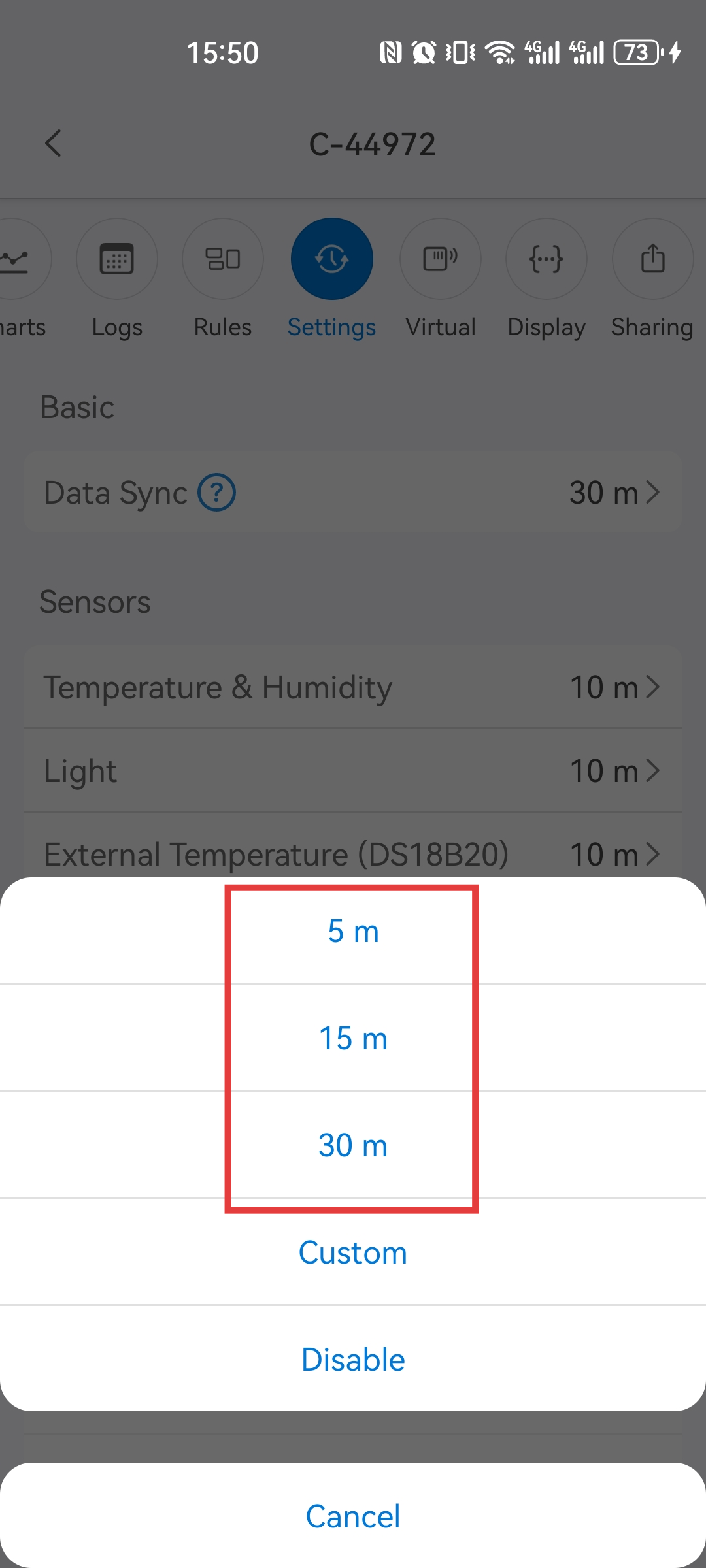Image resolution: width=706 pixels, height=1568 pixels.
Task: Select the 5 m interval option
Action: pos(353,931)
